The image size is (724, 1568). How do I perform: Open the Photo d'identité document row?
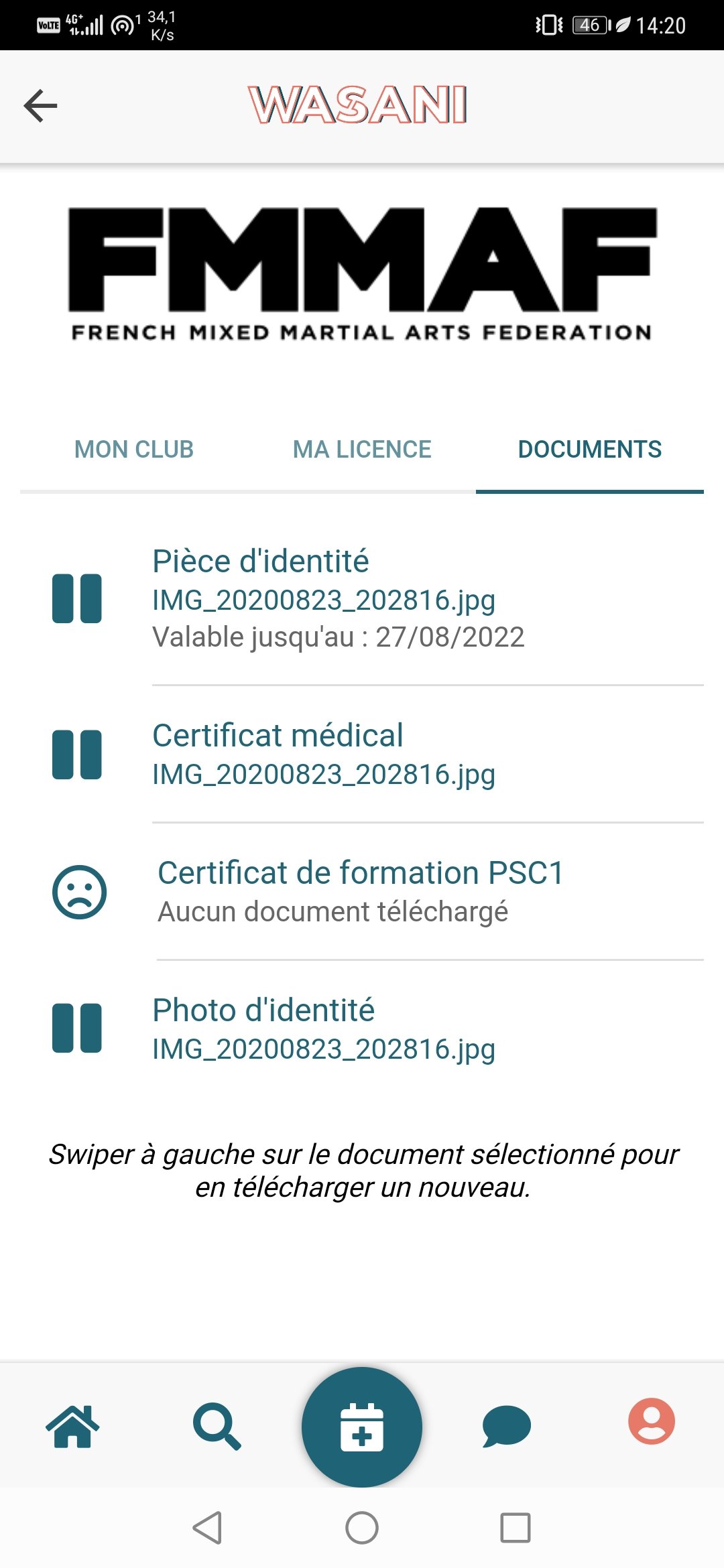pyautogui.click(x=362, y=1029)
